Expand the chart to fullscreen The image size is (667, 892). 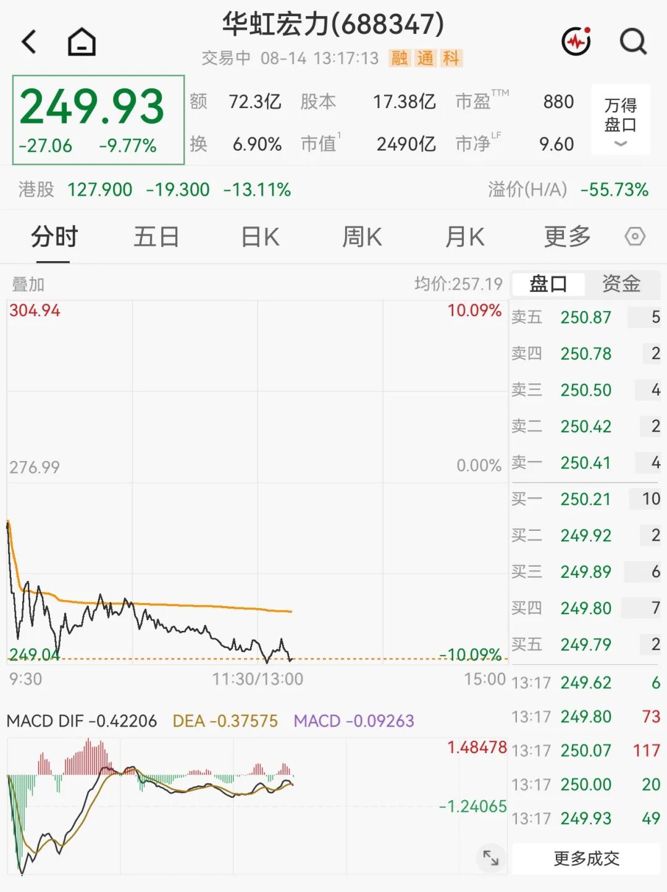click(491, 857)
